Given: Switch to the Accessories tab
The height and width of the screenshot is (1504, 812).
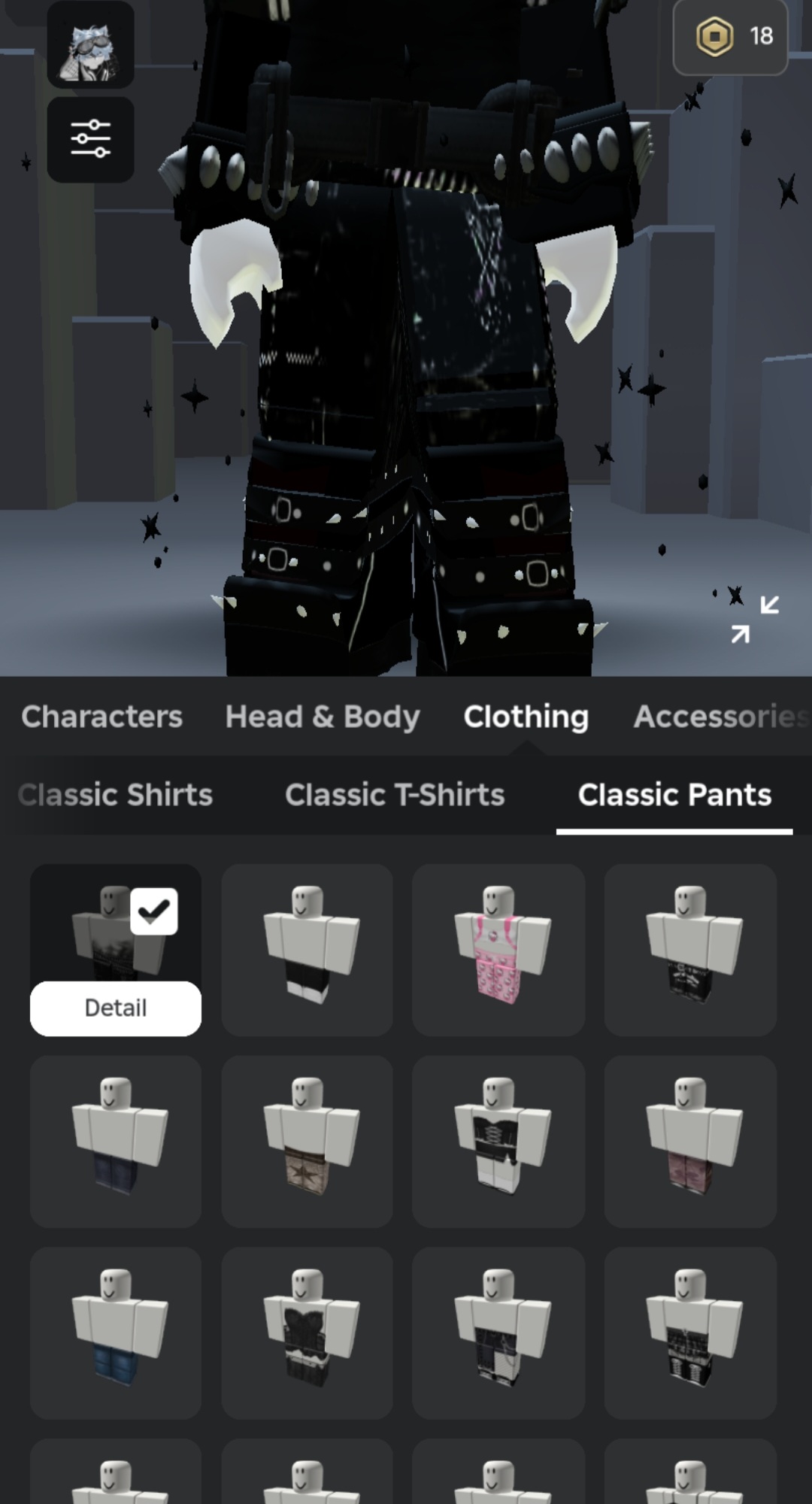Looking at the screenshot, I should click(x=722, y=717).
